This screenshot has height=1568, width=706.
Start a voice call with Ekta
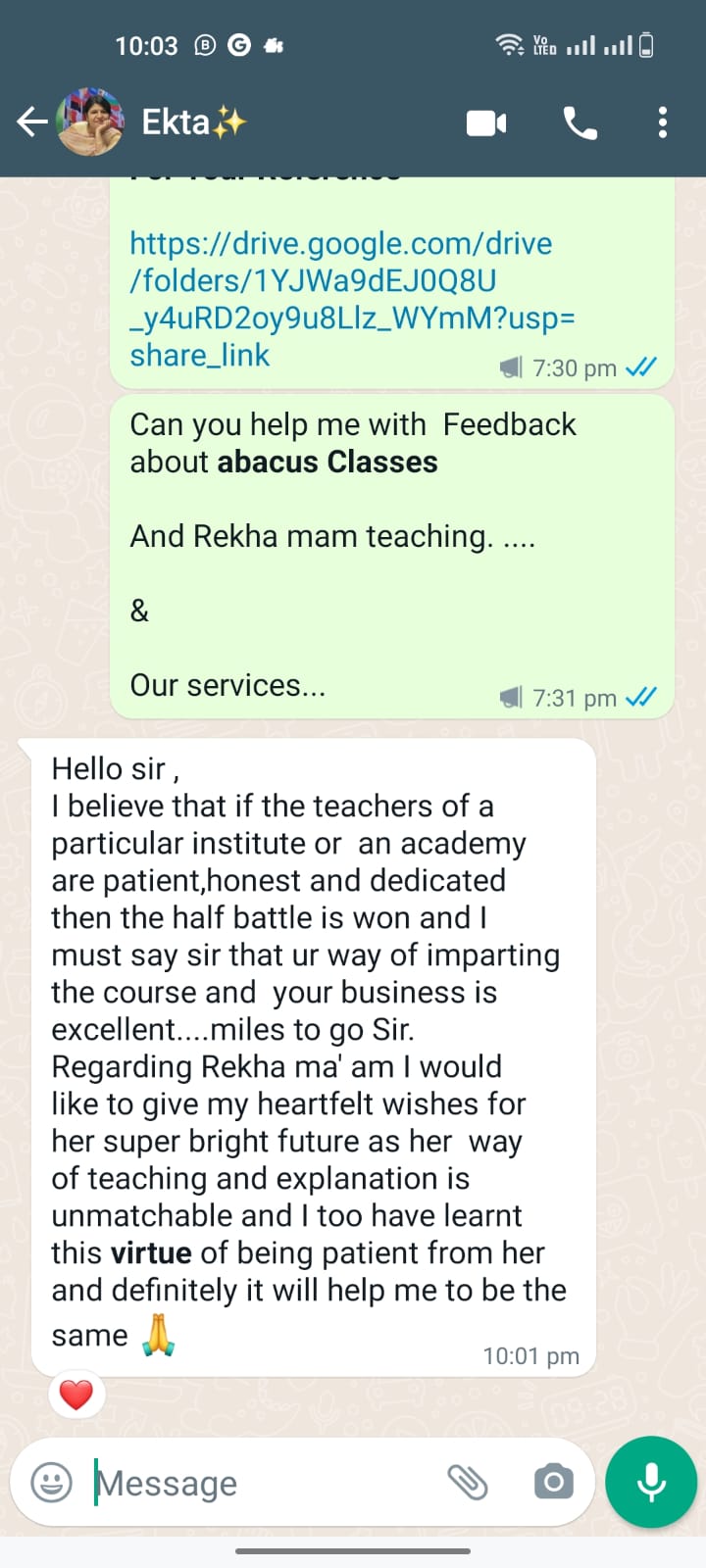click(x=580, y=123)
